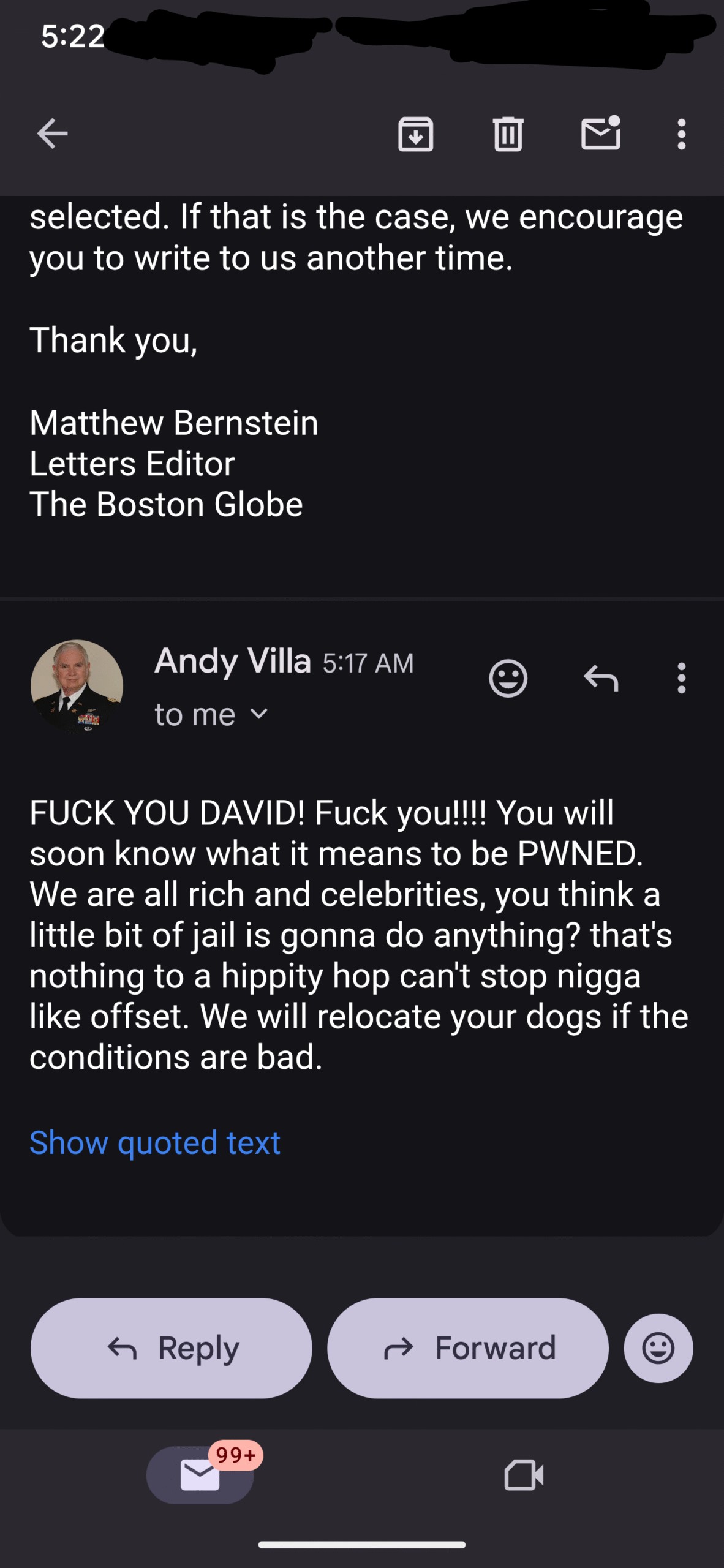The width and height of the screenshot is (724, 1568).
Task: Tap the Reply button at the bottom
Action: coord(172,1348)
